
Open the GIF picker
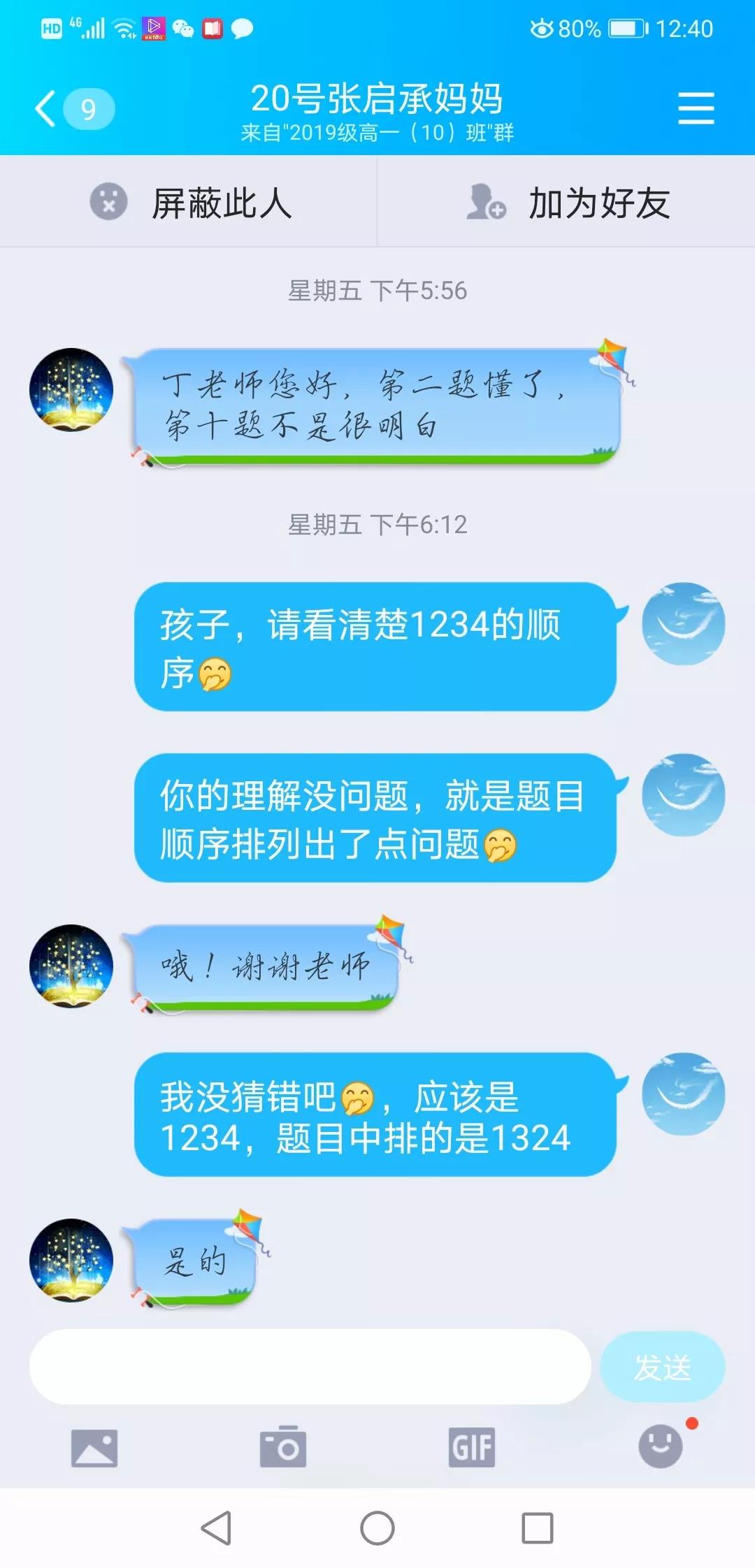click(x=472, y=1446)
